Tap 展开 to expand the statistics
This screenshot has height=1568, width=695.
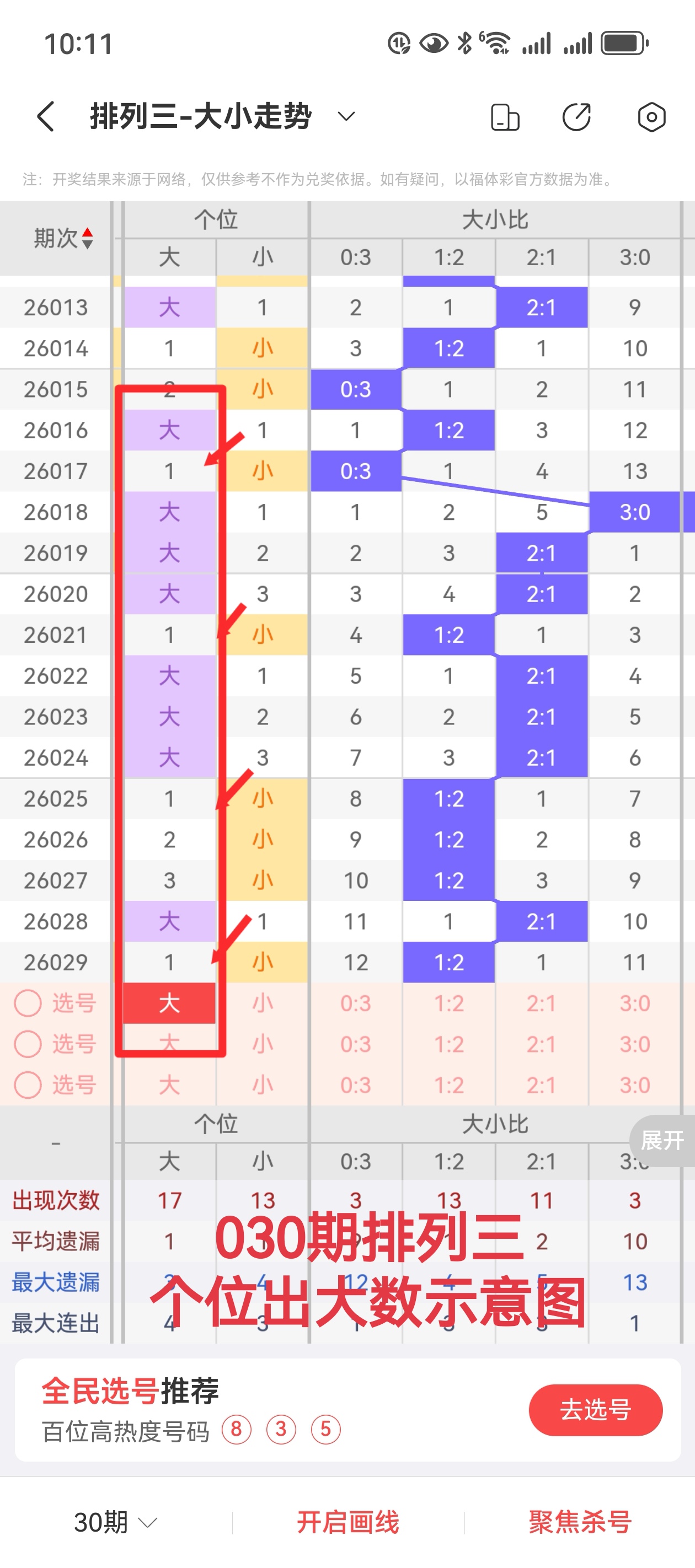(x=662, y=1140)
